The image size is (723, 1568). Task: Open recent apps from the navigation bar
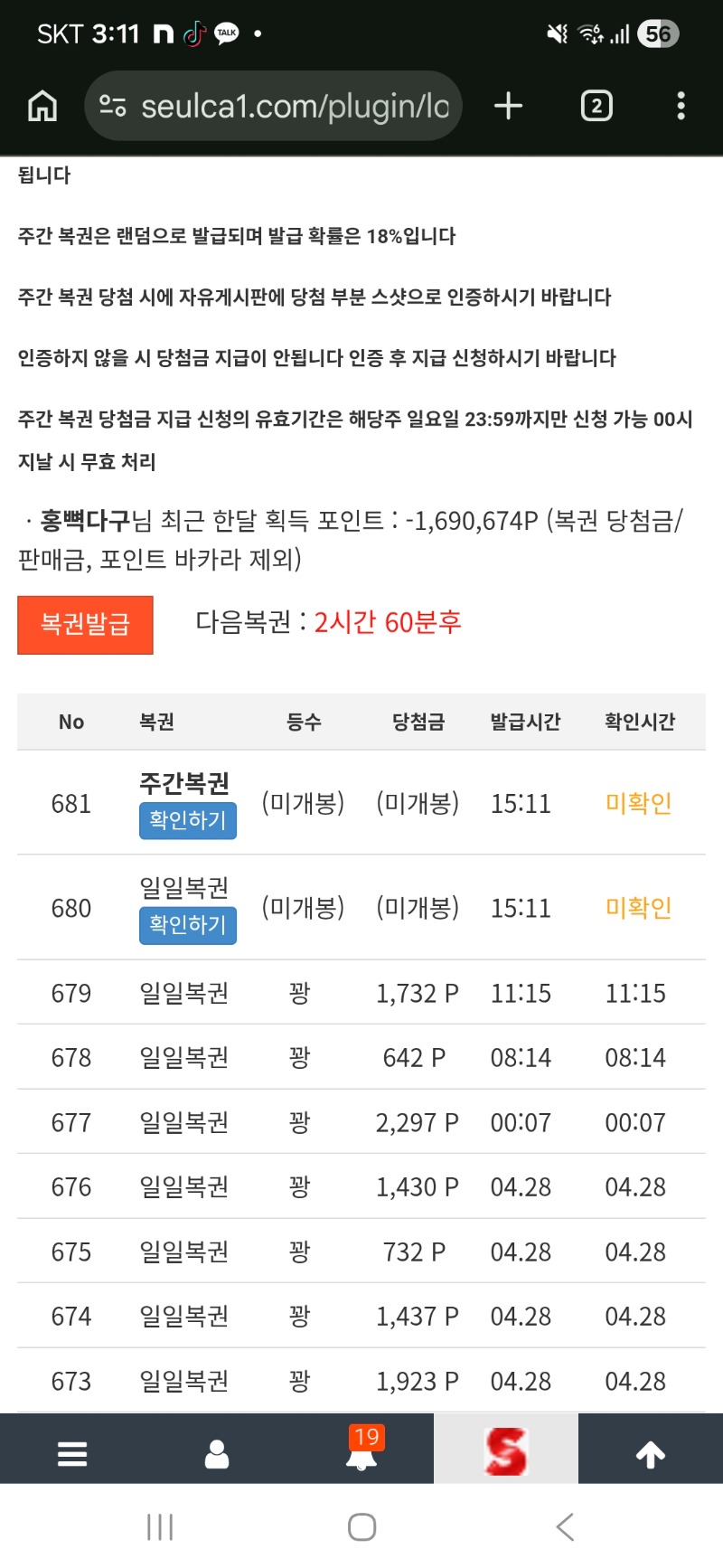point(160,1527)
